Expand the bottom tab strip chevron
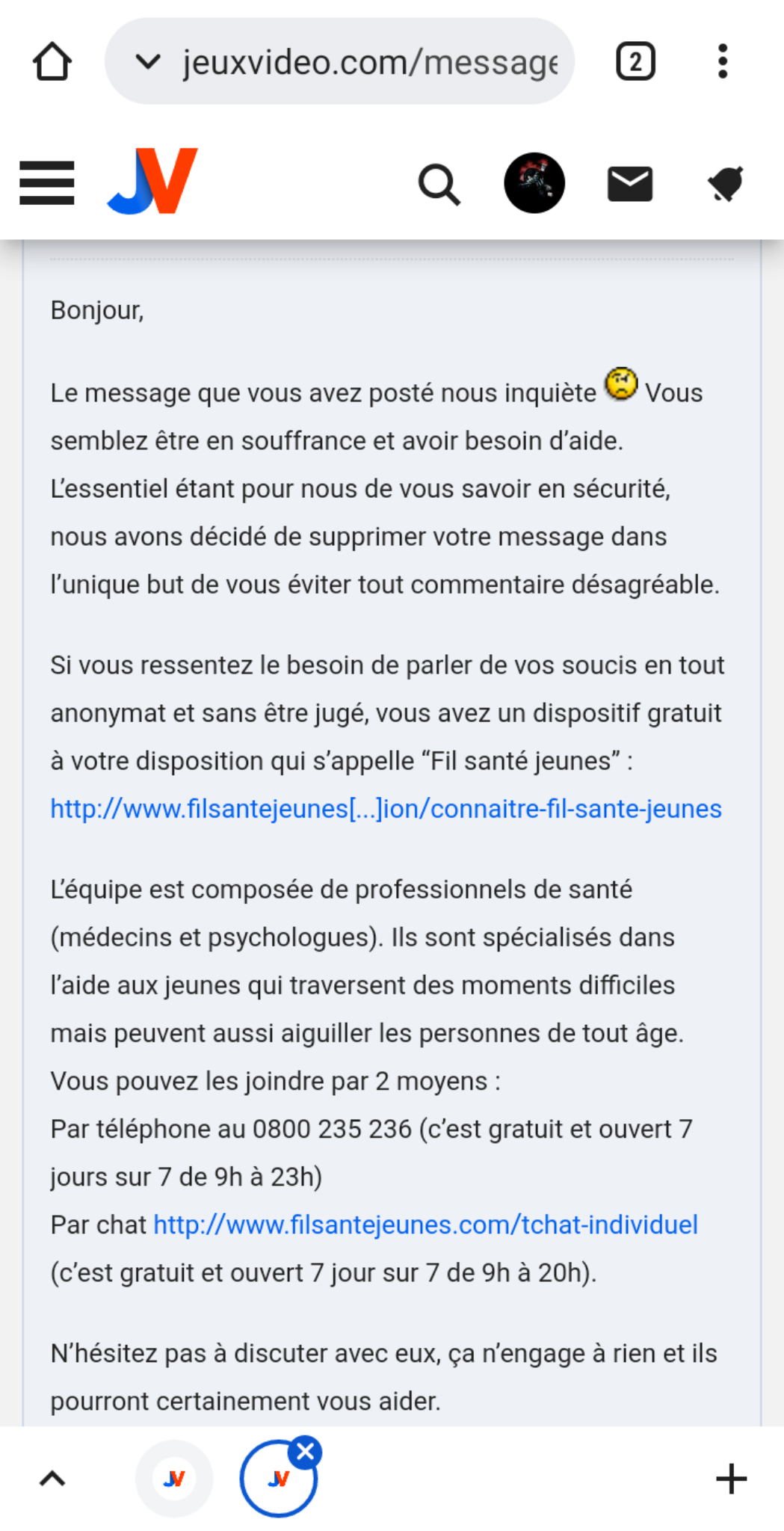This screenshot has width=784, height=1531. pyautogui.click(x=52, y=1479)
